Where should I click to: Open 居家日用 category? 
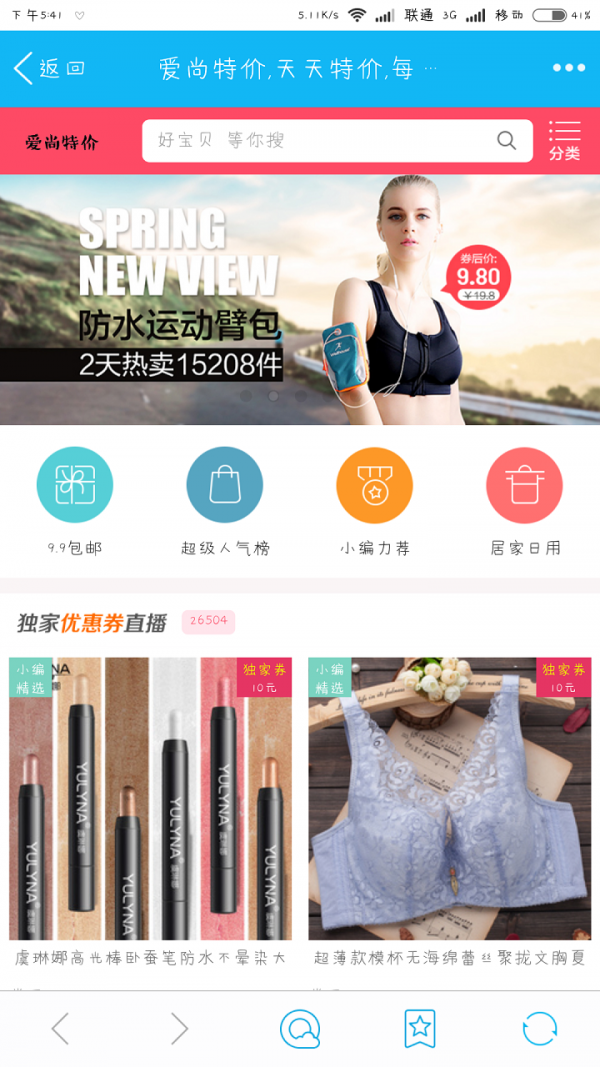coord(525,500)
